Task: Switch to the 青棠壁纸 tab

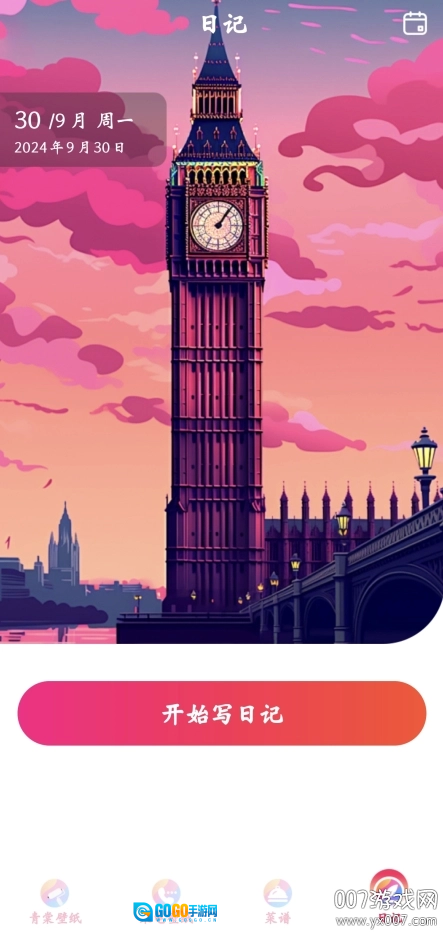Action: 55,902
